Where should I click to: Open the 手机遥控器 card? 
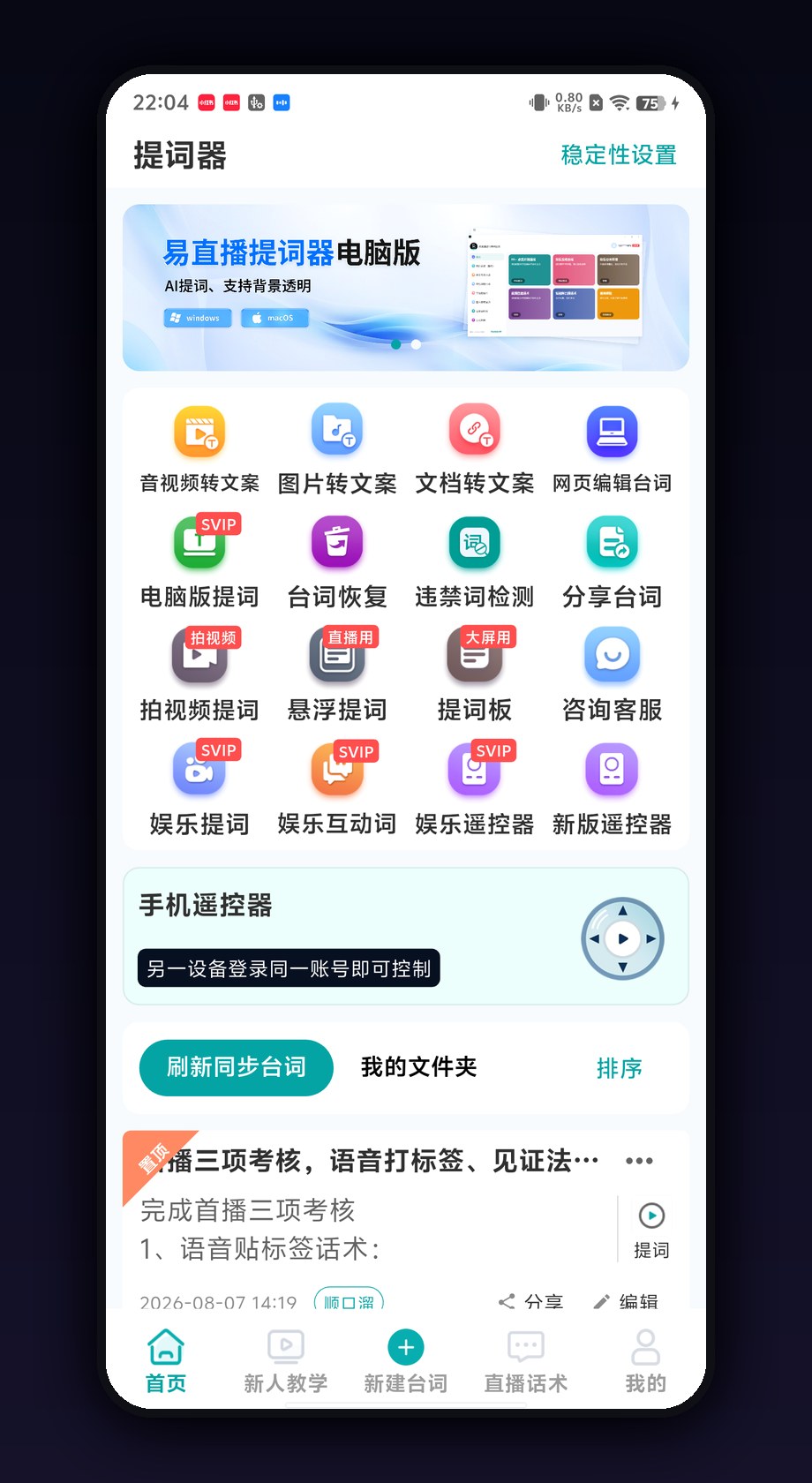pos(406,937)
